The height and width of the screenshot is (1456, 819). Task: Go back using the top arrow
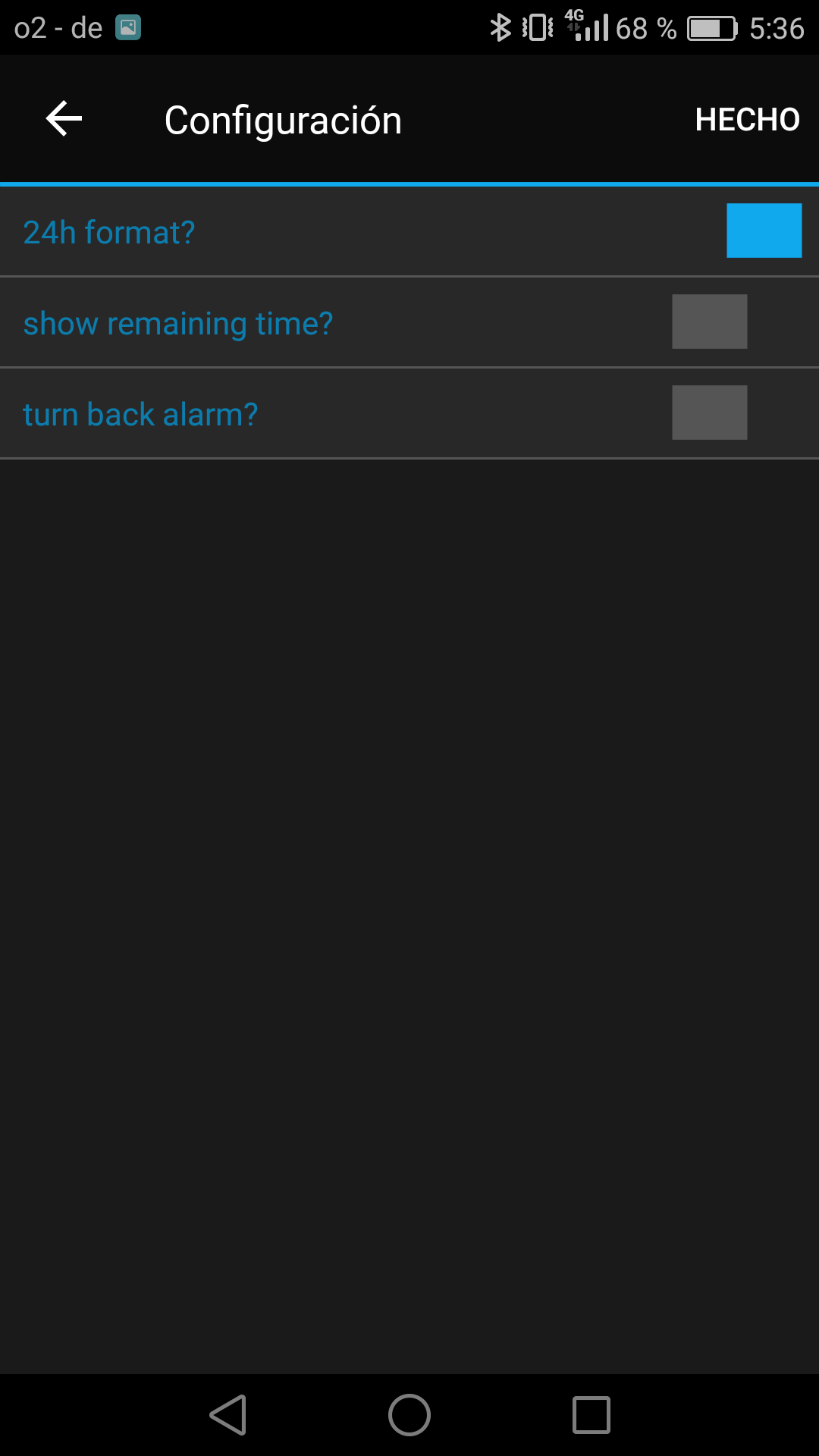[64, 119]
